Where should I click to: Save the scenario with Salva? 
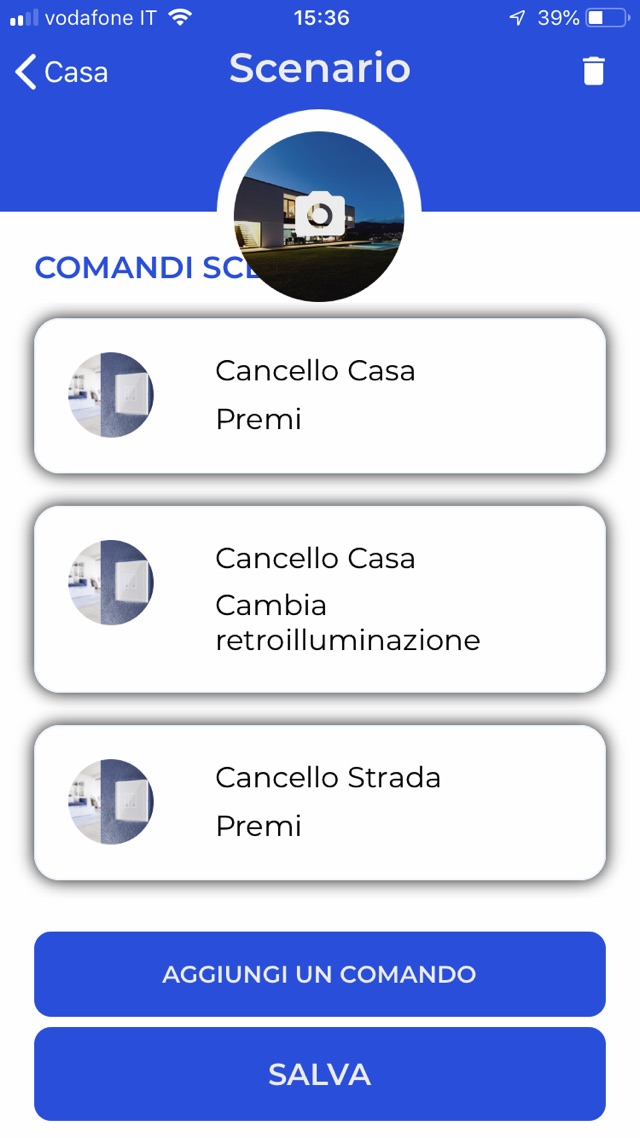pos(320,1074)
